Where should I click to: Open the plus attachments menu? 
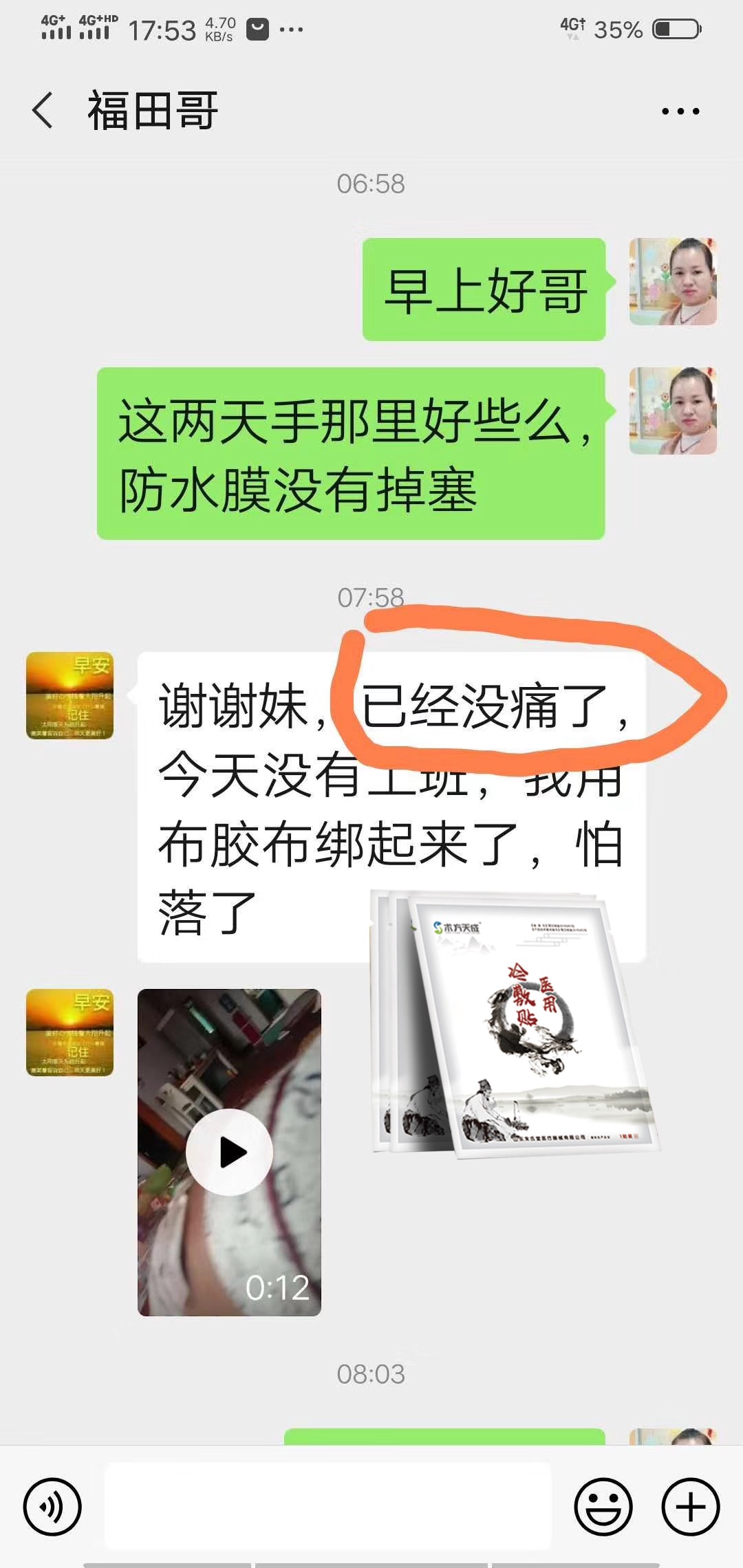[690, 1507]
